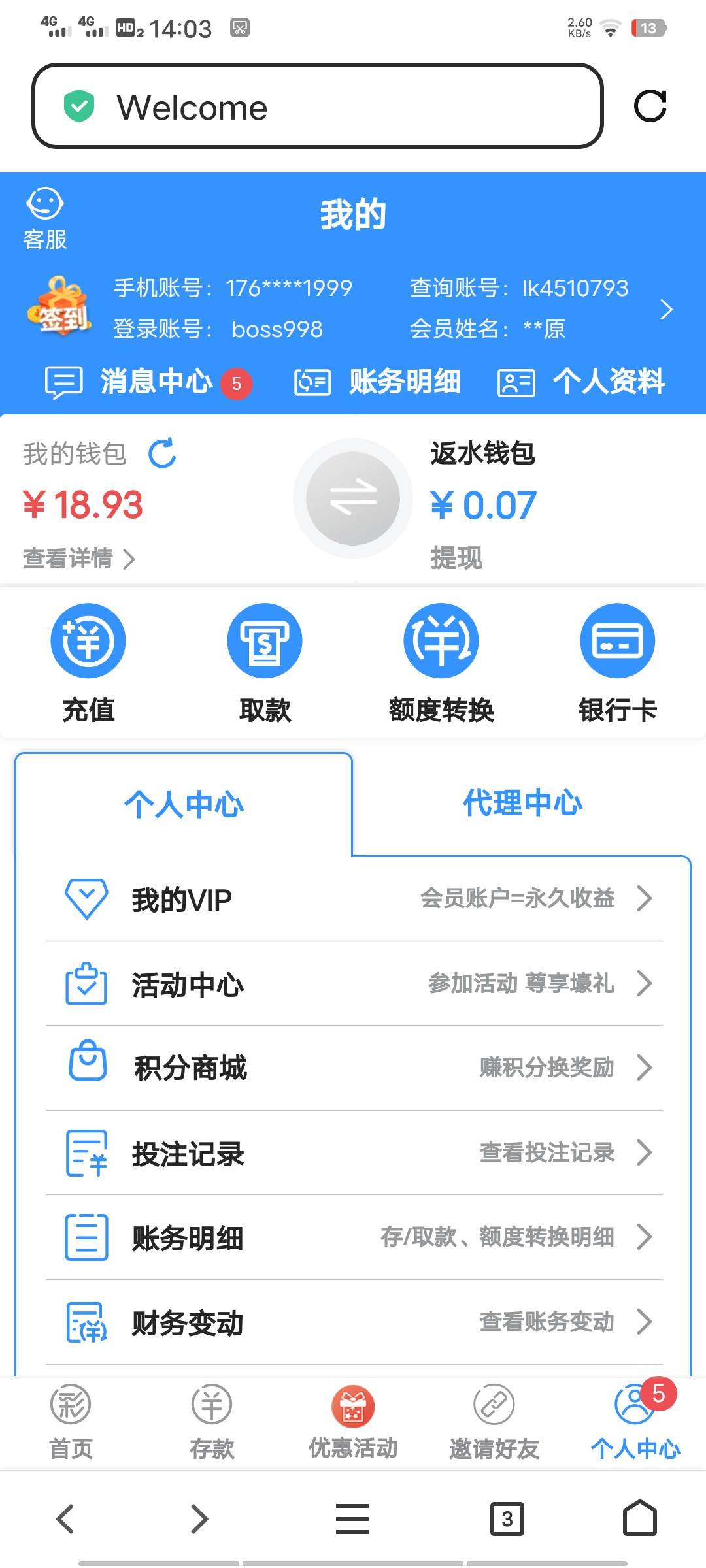Open 积分商城 points mall
Viewport: 706px width, 1568px height.
[x=353, y=1068]
